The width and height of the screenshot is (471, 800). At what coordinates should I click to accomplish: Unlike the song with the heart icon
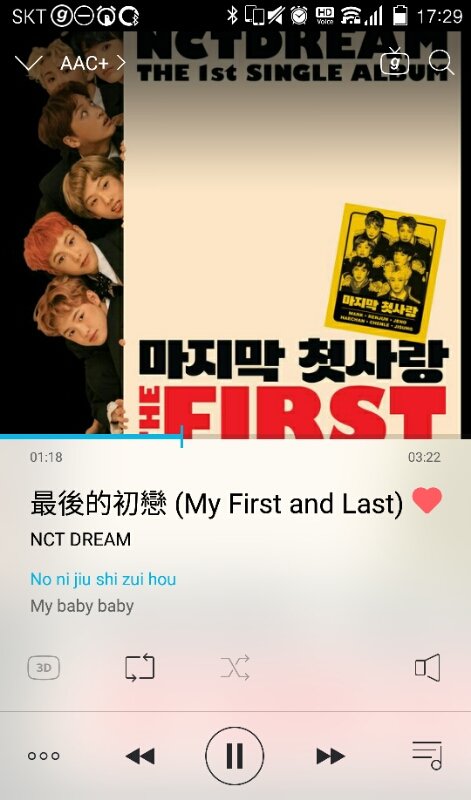point(427,500)
